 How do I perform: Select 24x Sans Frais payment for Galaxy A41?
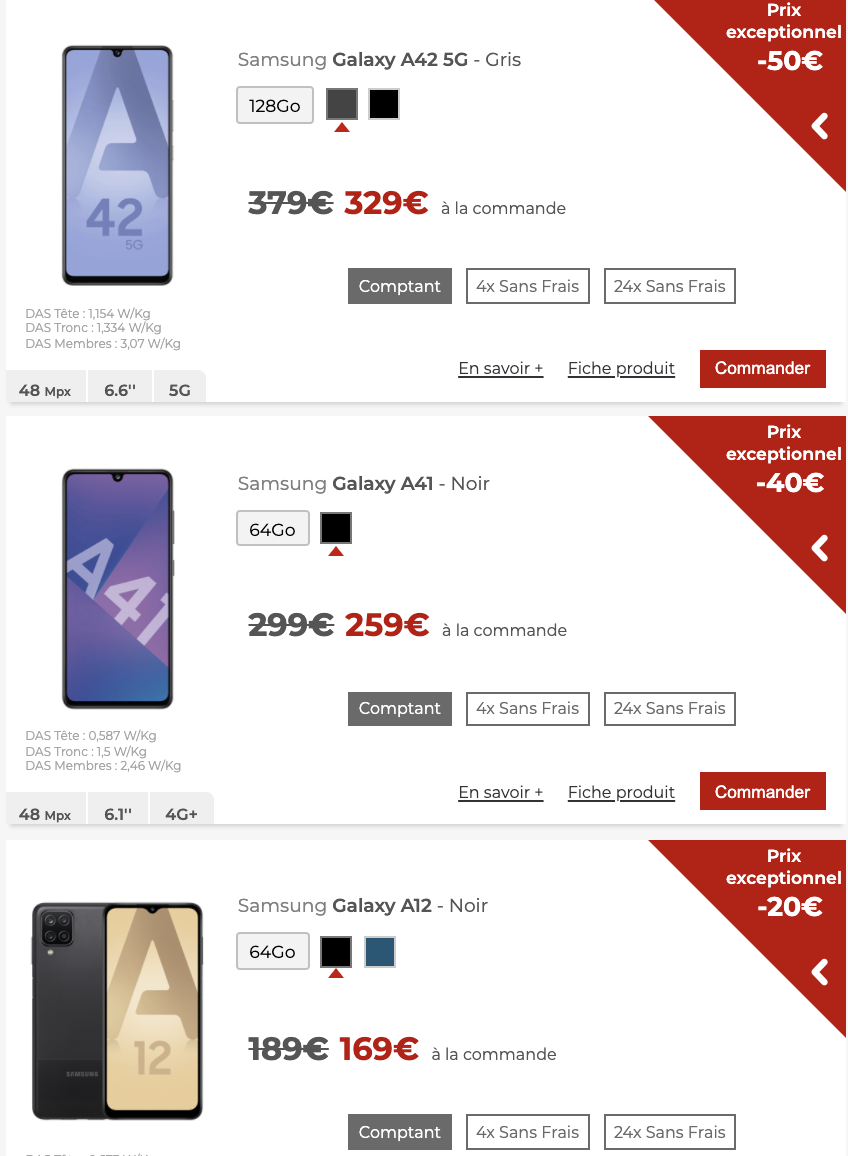(669, 708)
